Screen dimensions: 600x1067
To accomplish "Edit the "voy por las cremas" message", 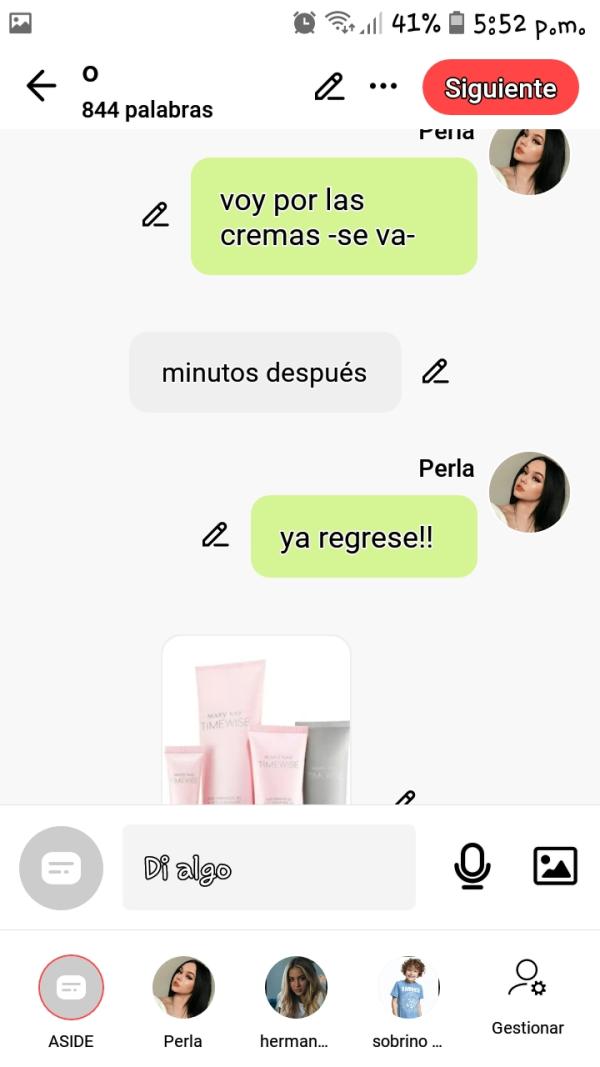I will click(155, 215).
